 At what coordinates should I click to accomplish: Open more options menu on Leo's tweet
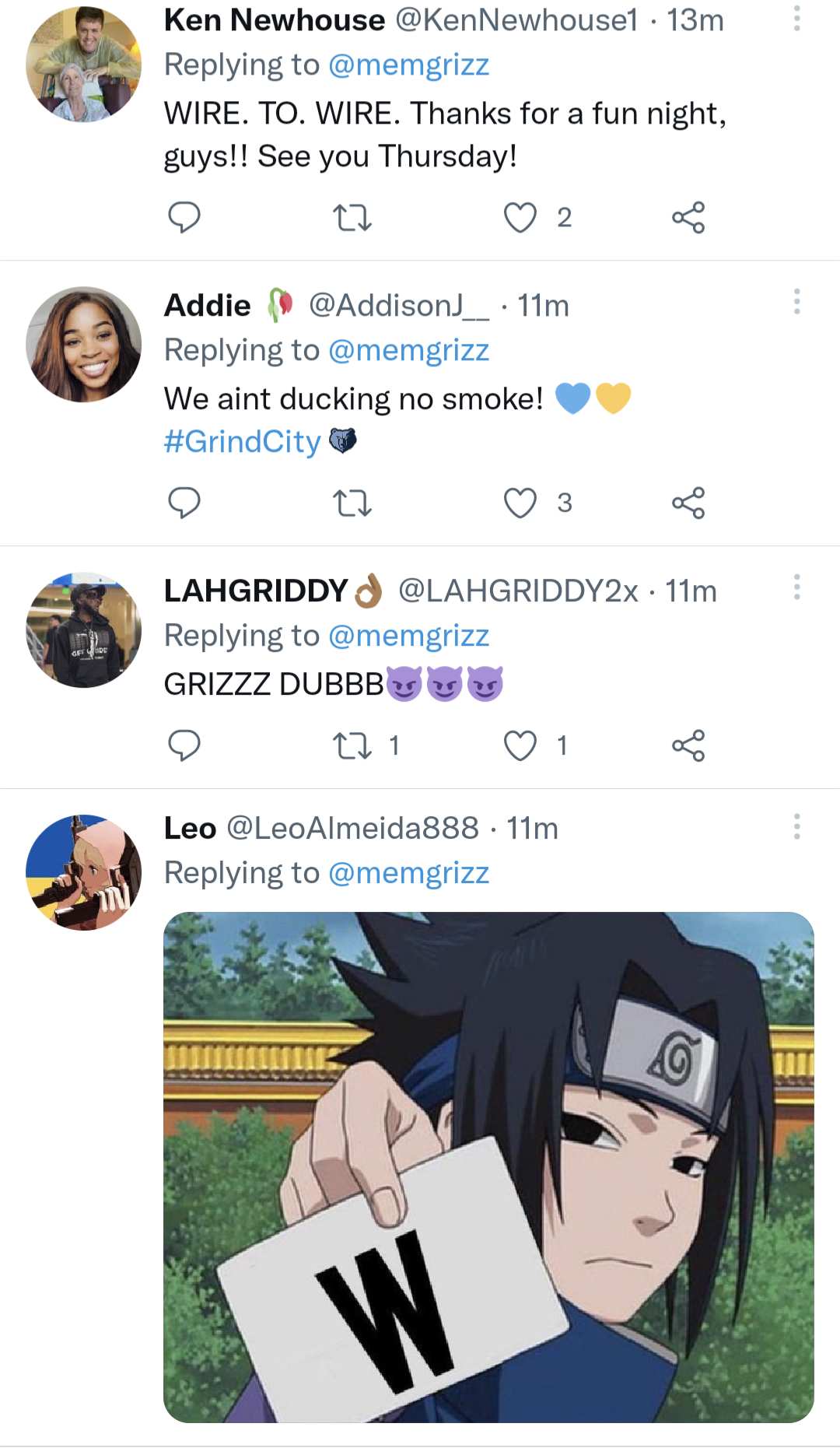coord(796,826)
